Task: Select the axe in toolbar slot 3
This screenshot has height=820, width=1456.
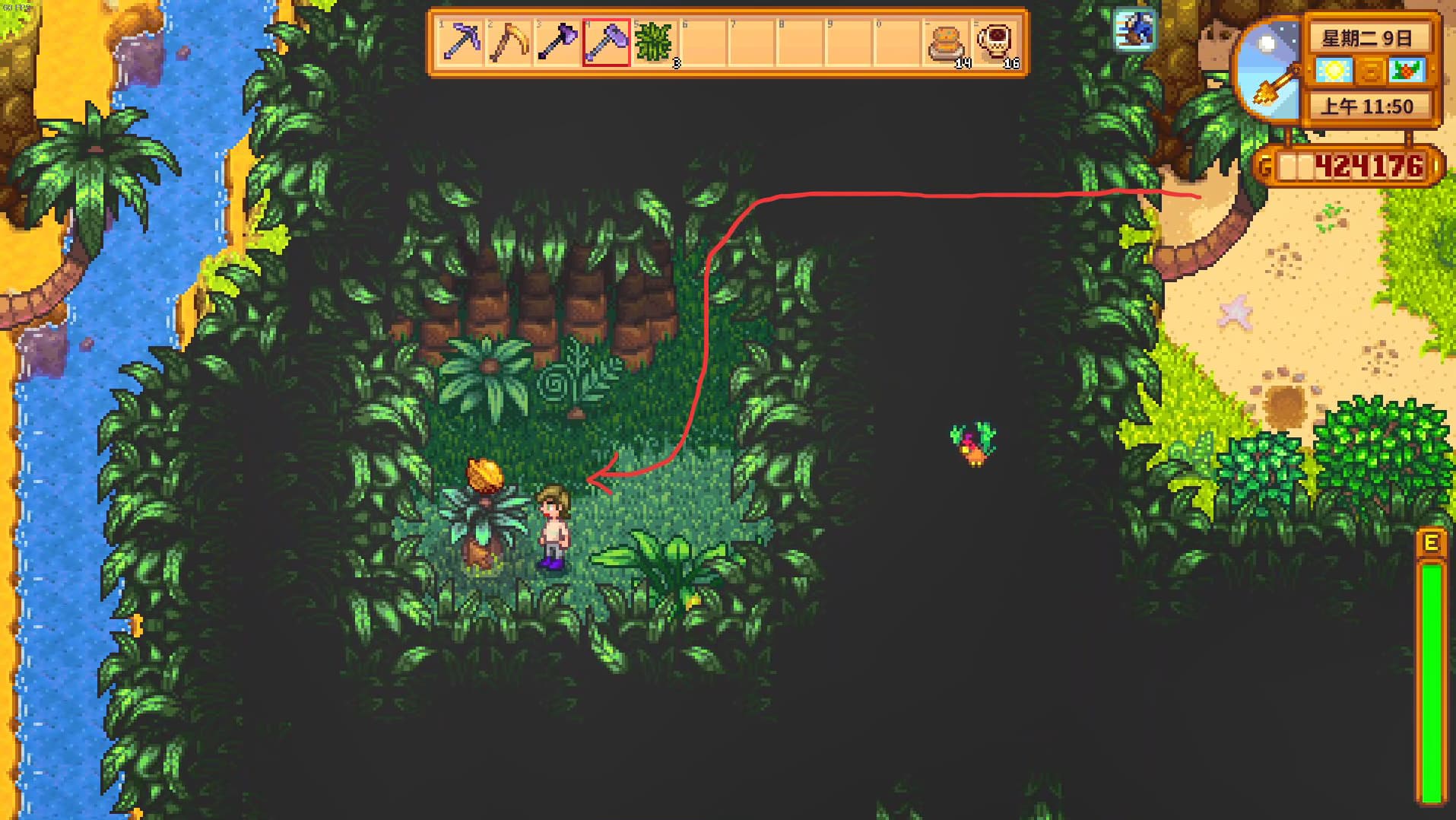Action: tap(558, 43)
